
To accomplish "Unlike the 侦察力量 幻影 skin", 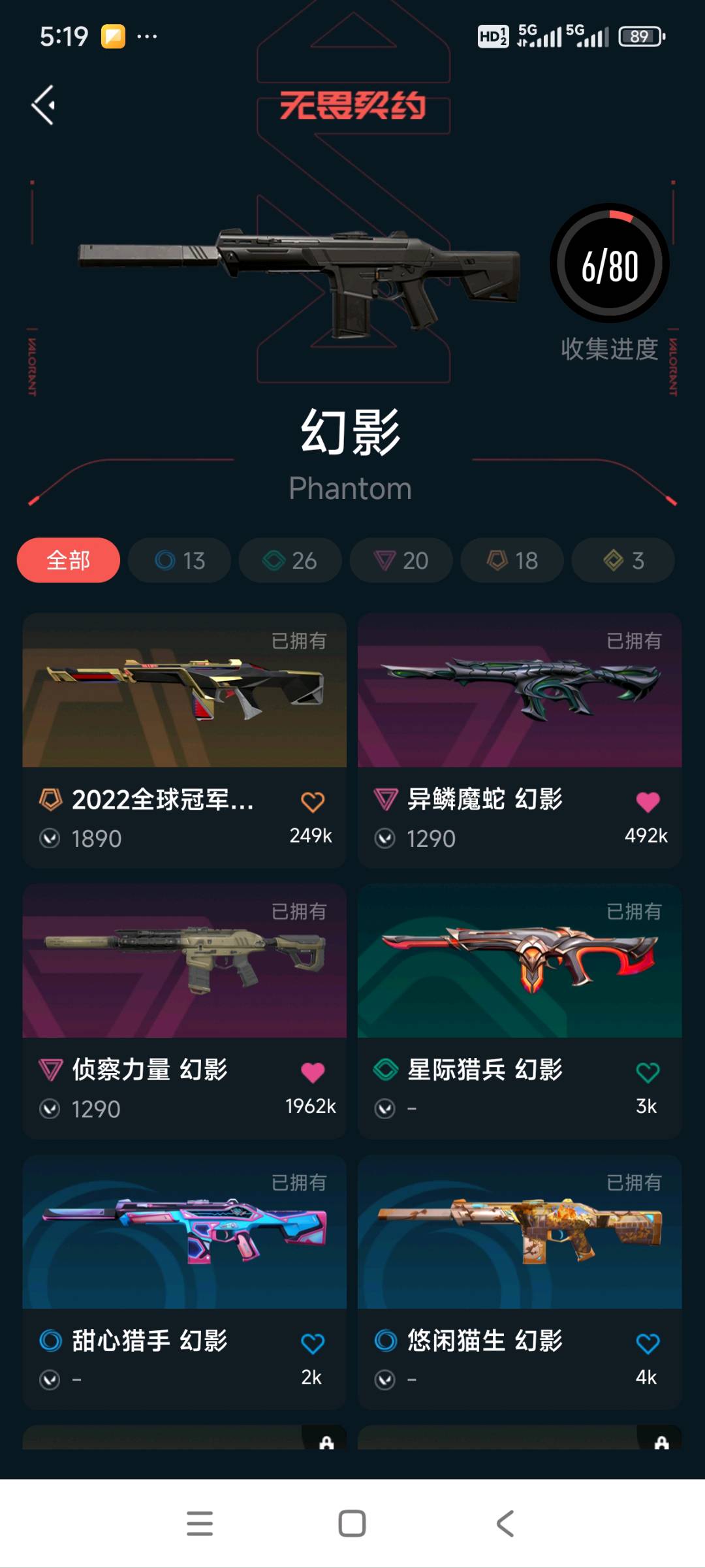I will pos(313,1072).
